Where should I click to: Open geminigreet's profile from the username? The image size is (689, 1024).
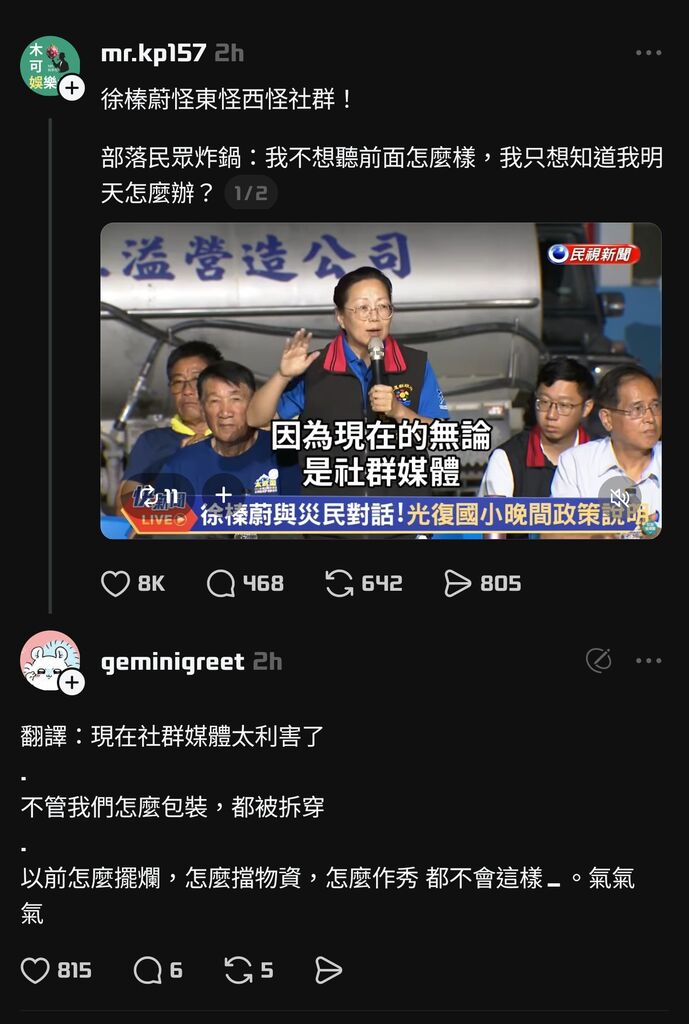pyautogui.click(x=172, y=661)
